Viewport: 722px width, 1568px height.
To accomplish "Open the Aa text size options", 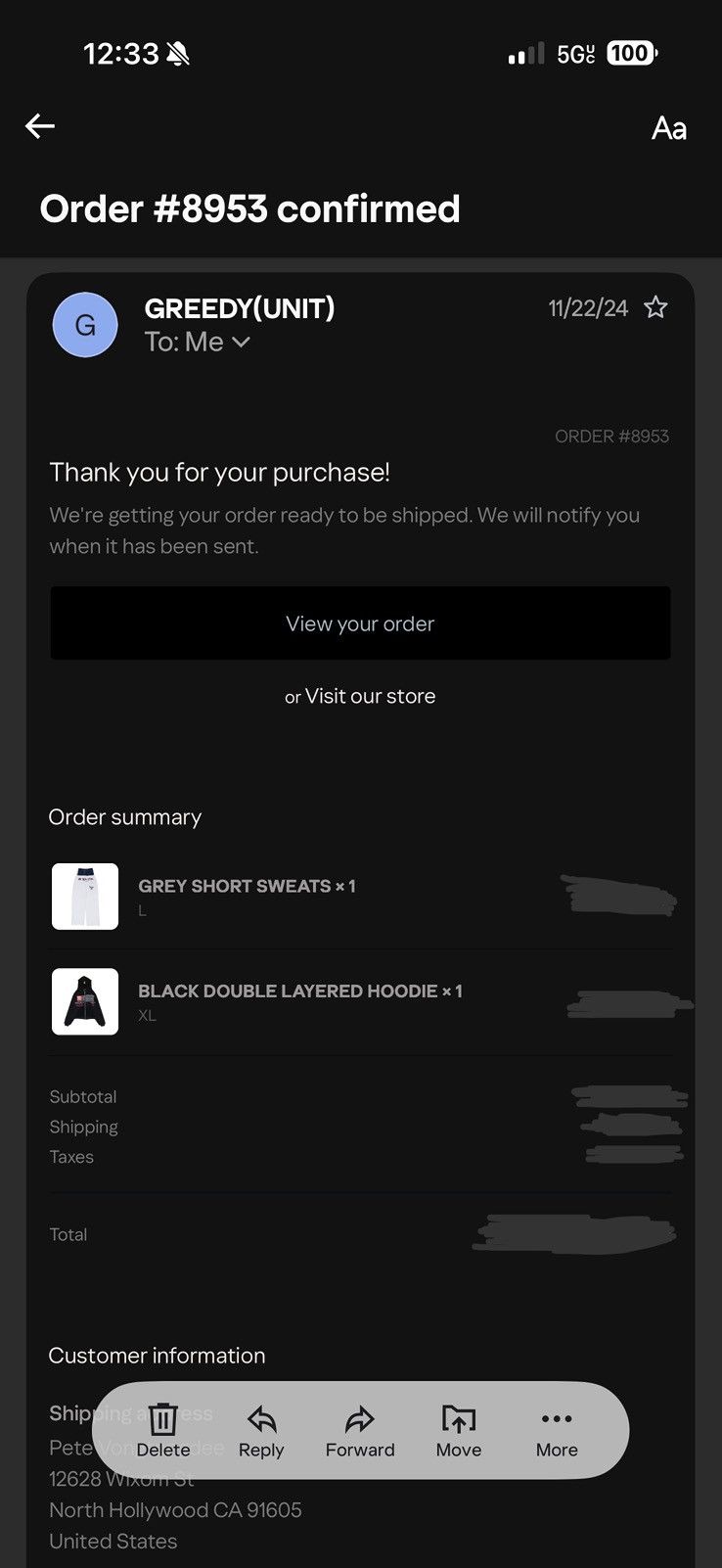I will [x=669, y=128].
